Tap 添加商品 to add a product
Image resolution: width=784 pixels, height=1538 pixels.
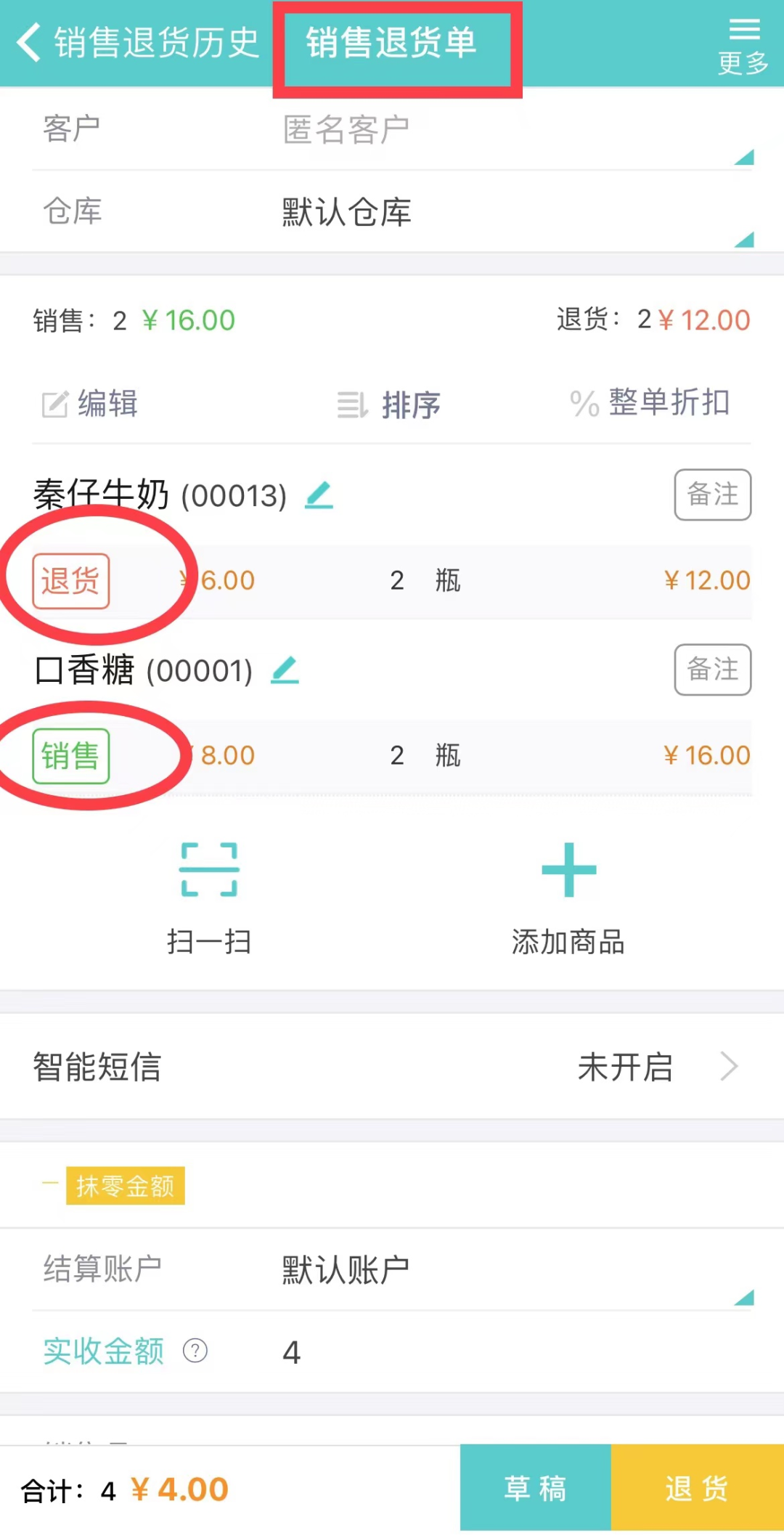pos(568,899)
